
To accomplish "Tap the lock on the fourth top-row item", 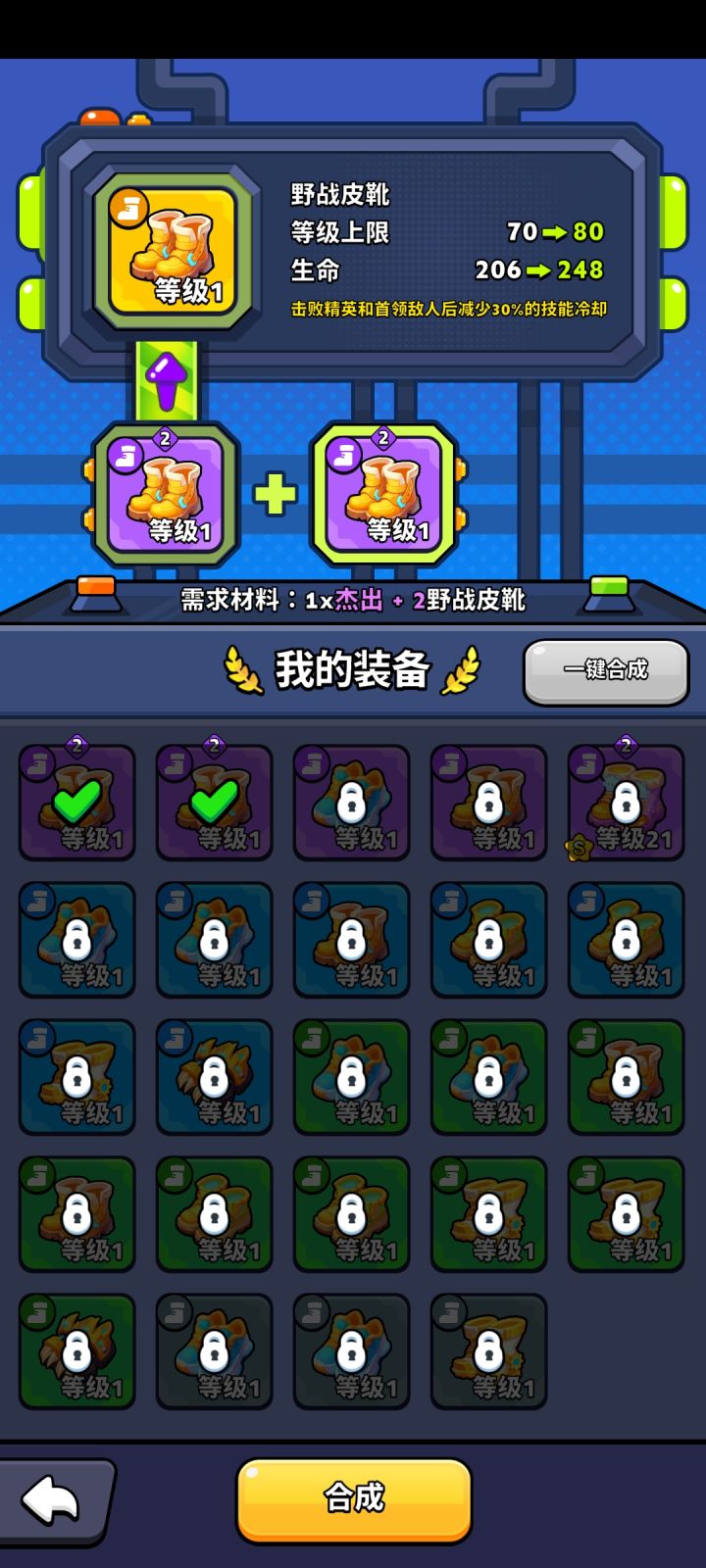I will coord(488,804).
